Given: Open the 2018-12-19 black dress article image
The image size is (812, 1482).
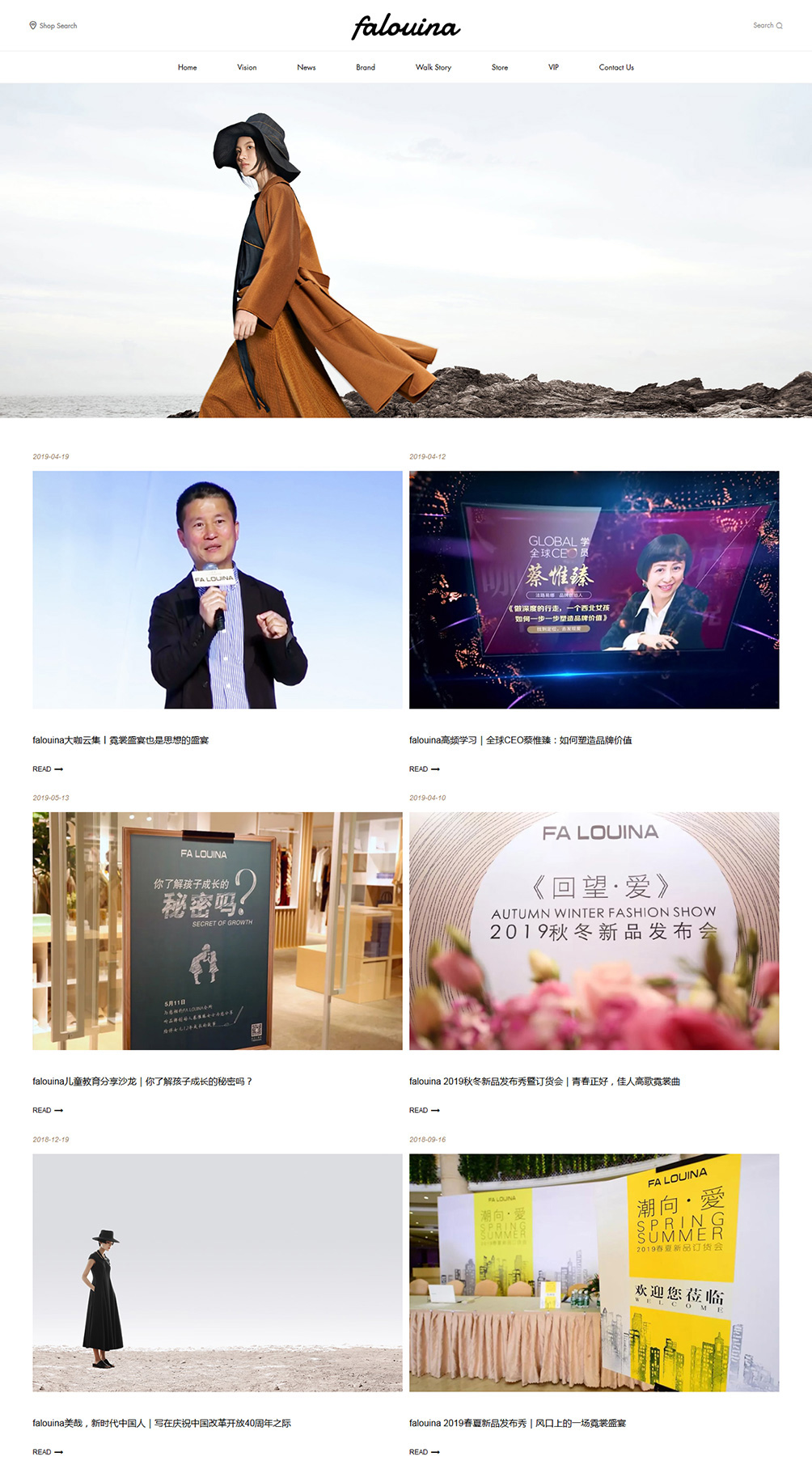Looking at the screenshot, I should pyautogui.click(x=217, y=1272).
